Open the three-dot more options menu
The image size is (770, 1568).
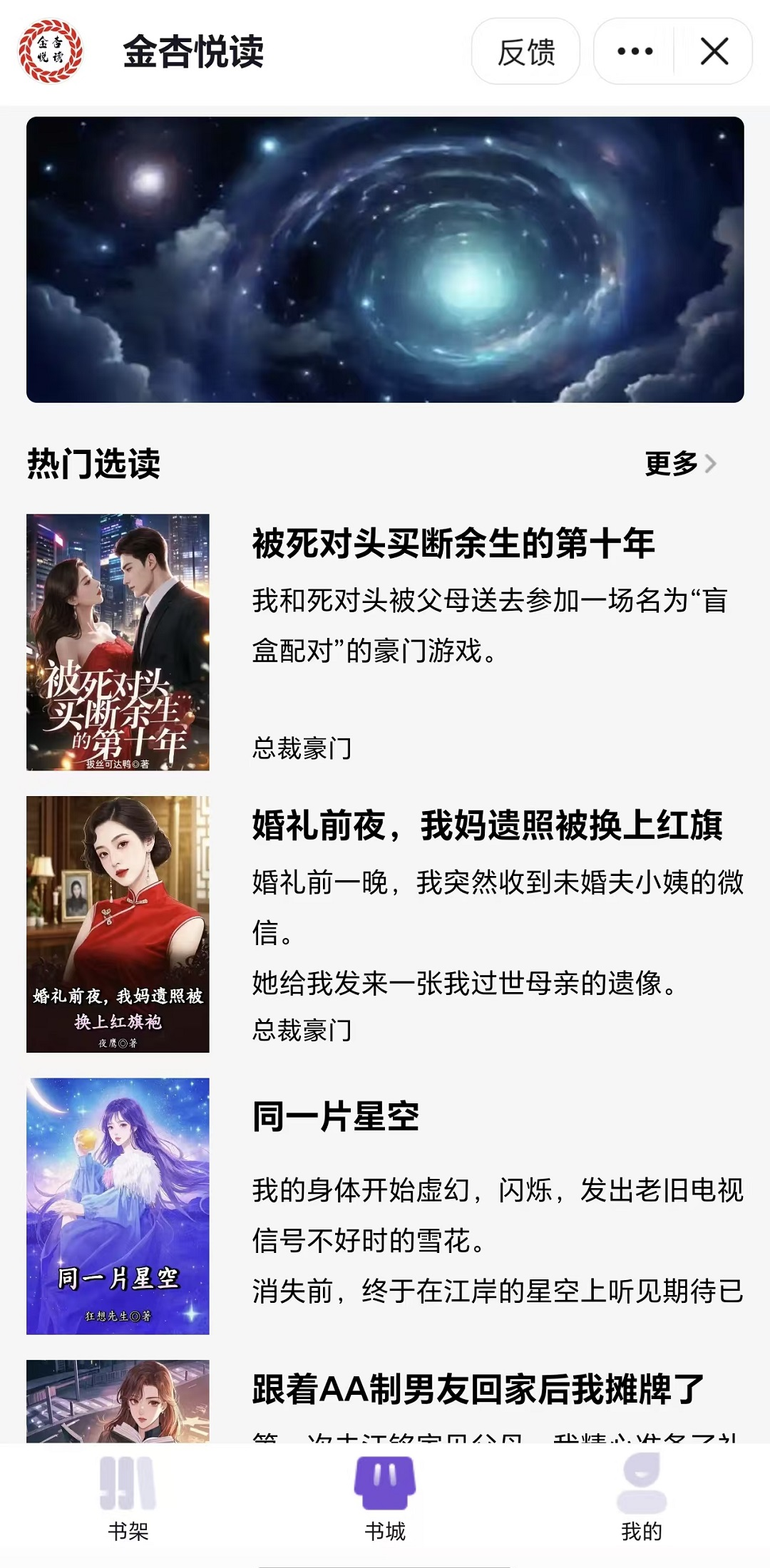[x=635, y=52]
